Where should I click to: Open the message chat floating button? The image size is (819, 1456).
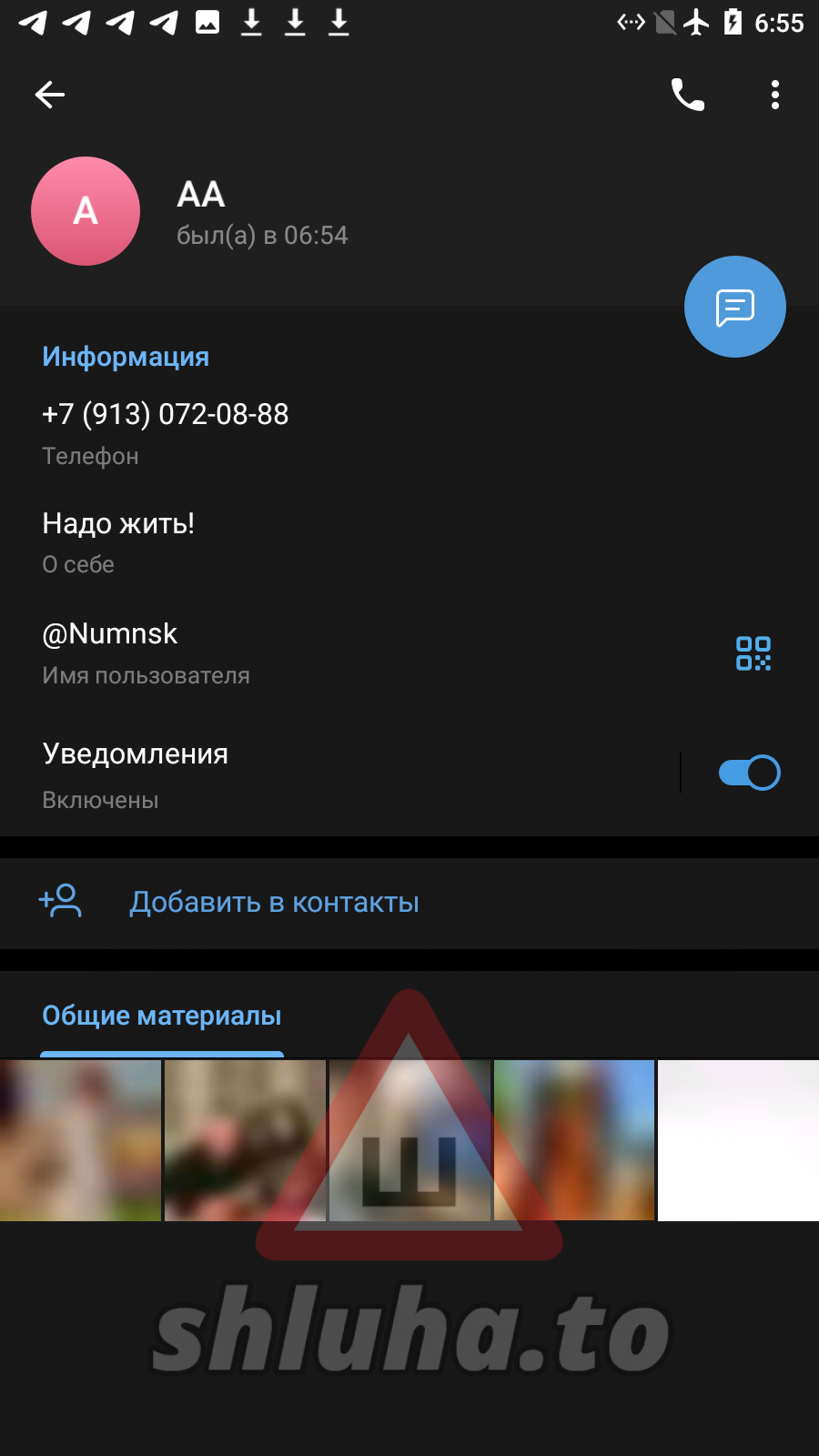735,307
